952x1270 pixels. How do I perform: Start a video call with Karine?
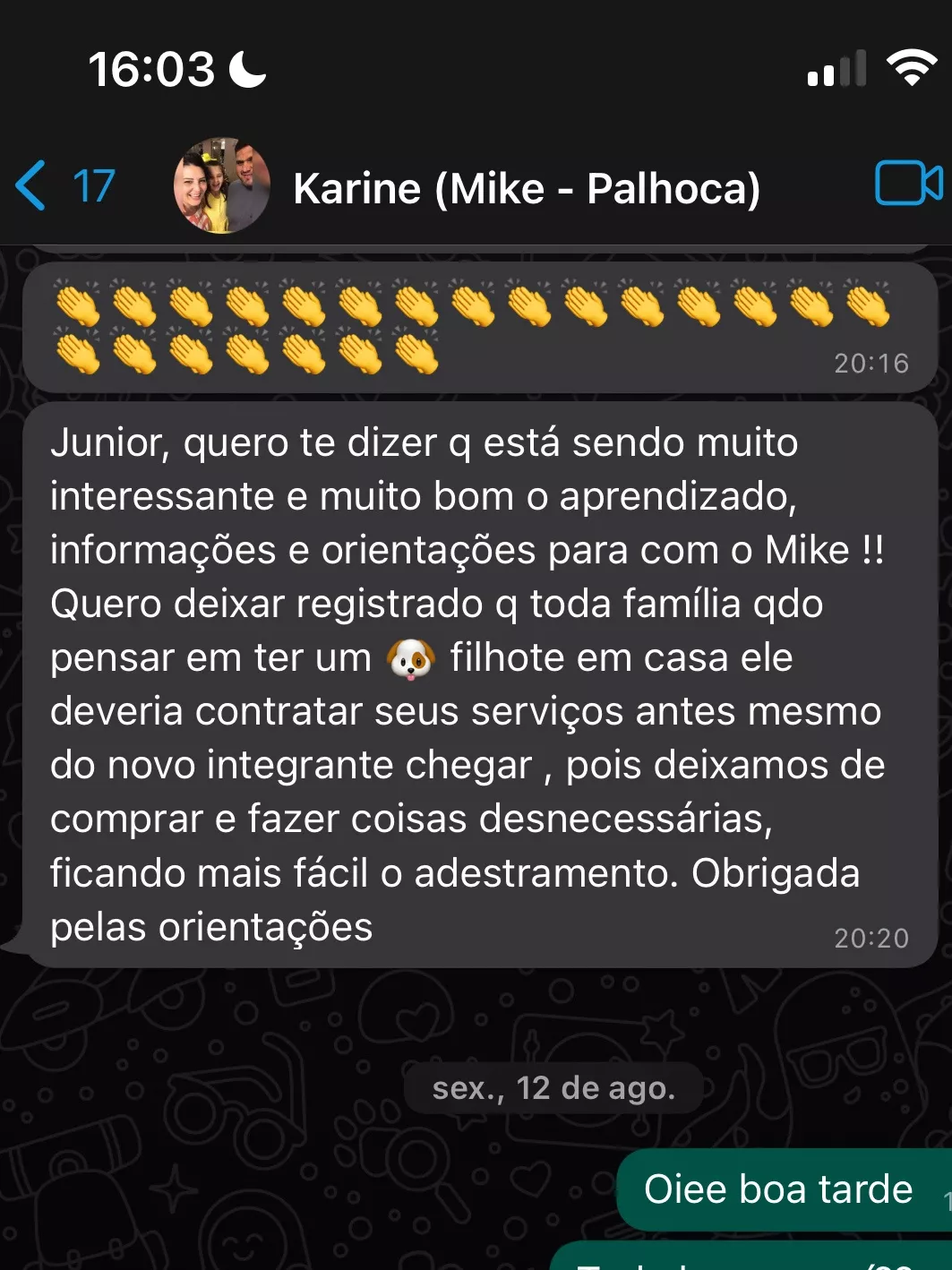pyautogui.click(x=907, y=184)
